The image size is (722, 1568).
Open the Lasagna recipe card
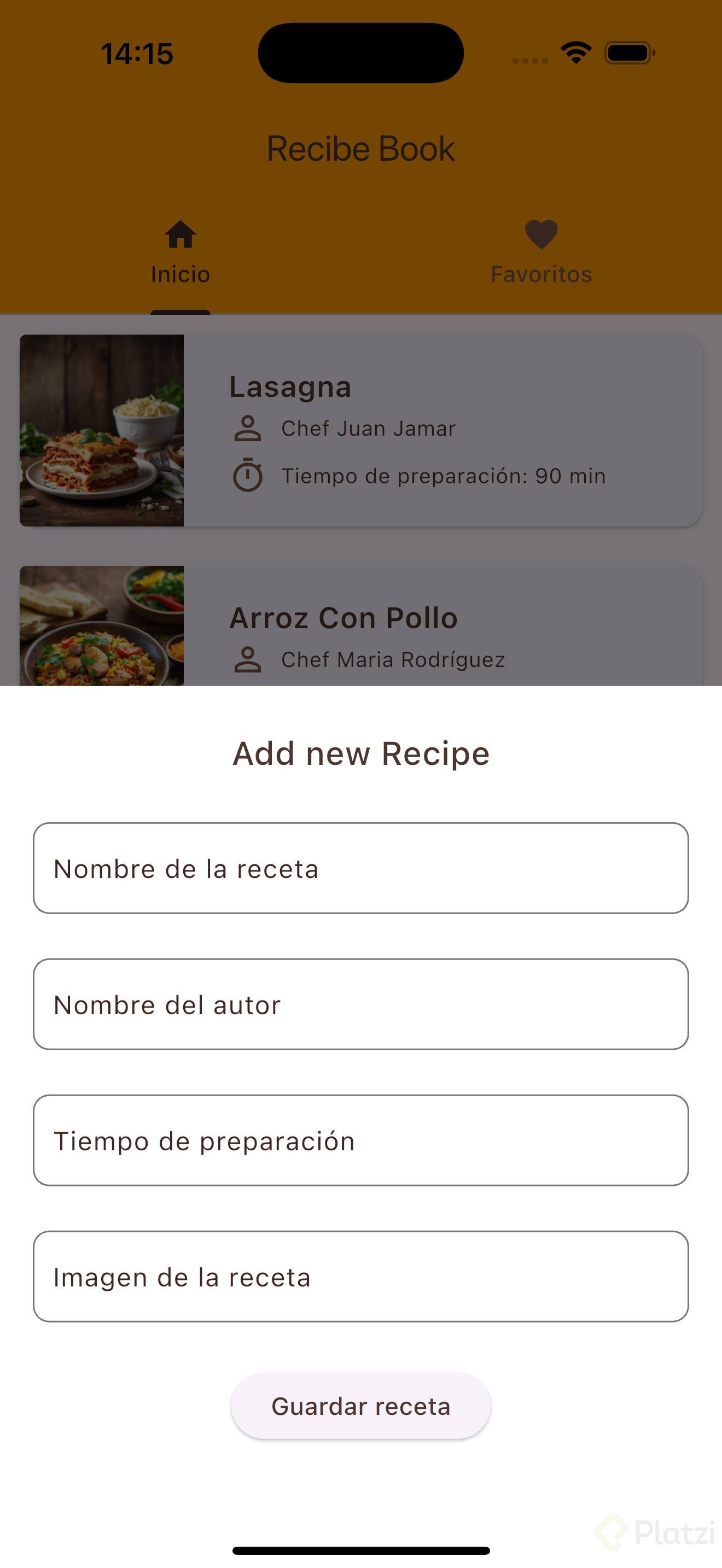point(360,430)
